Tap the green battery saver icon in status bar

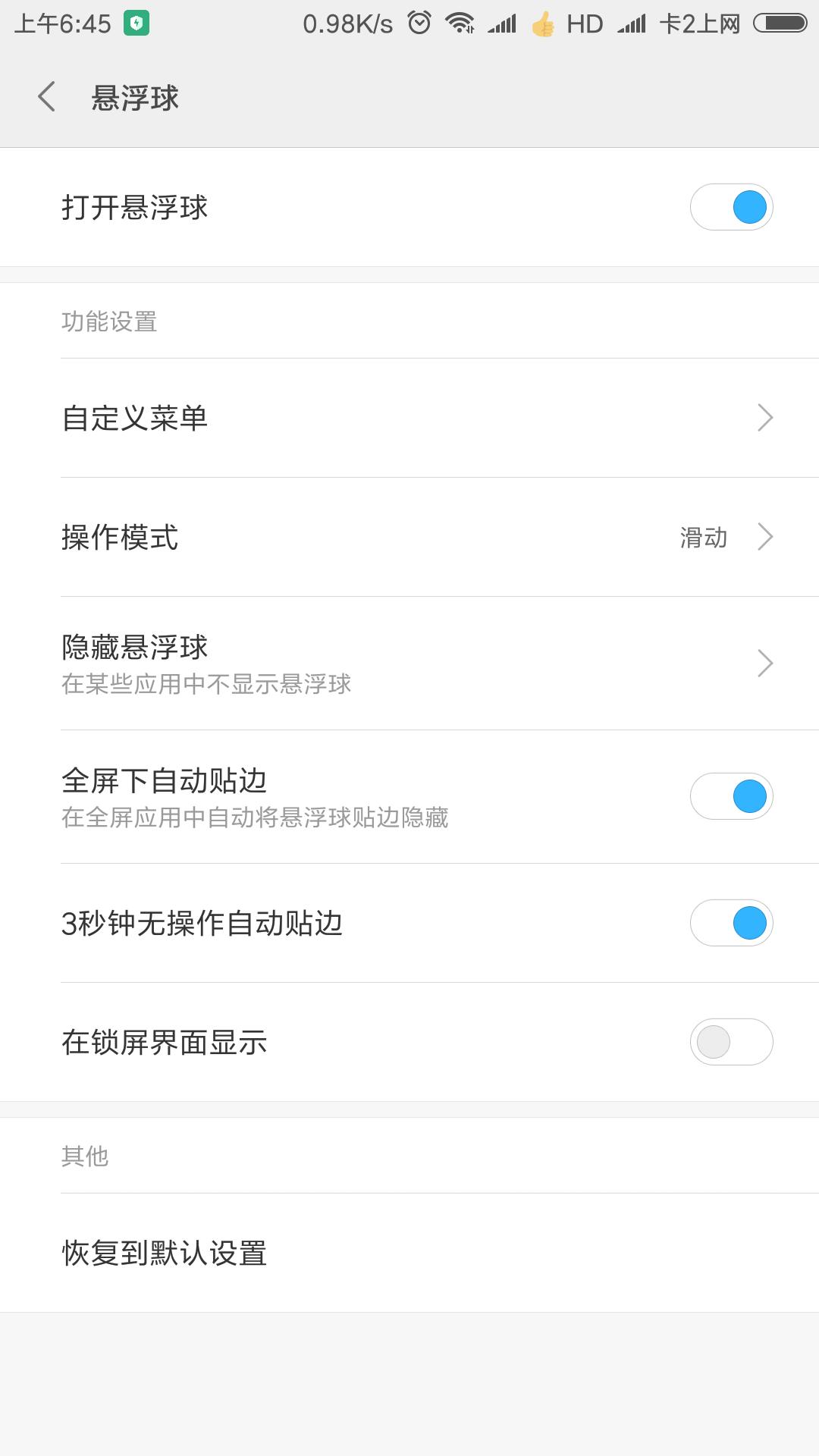[x=135, y=23]
